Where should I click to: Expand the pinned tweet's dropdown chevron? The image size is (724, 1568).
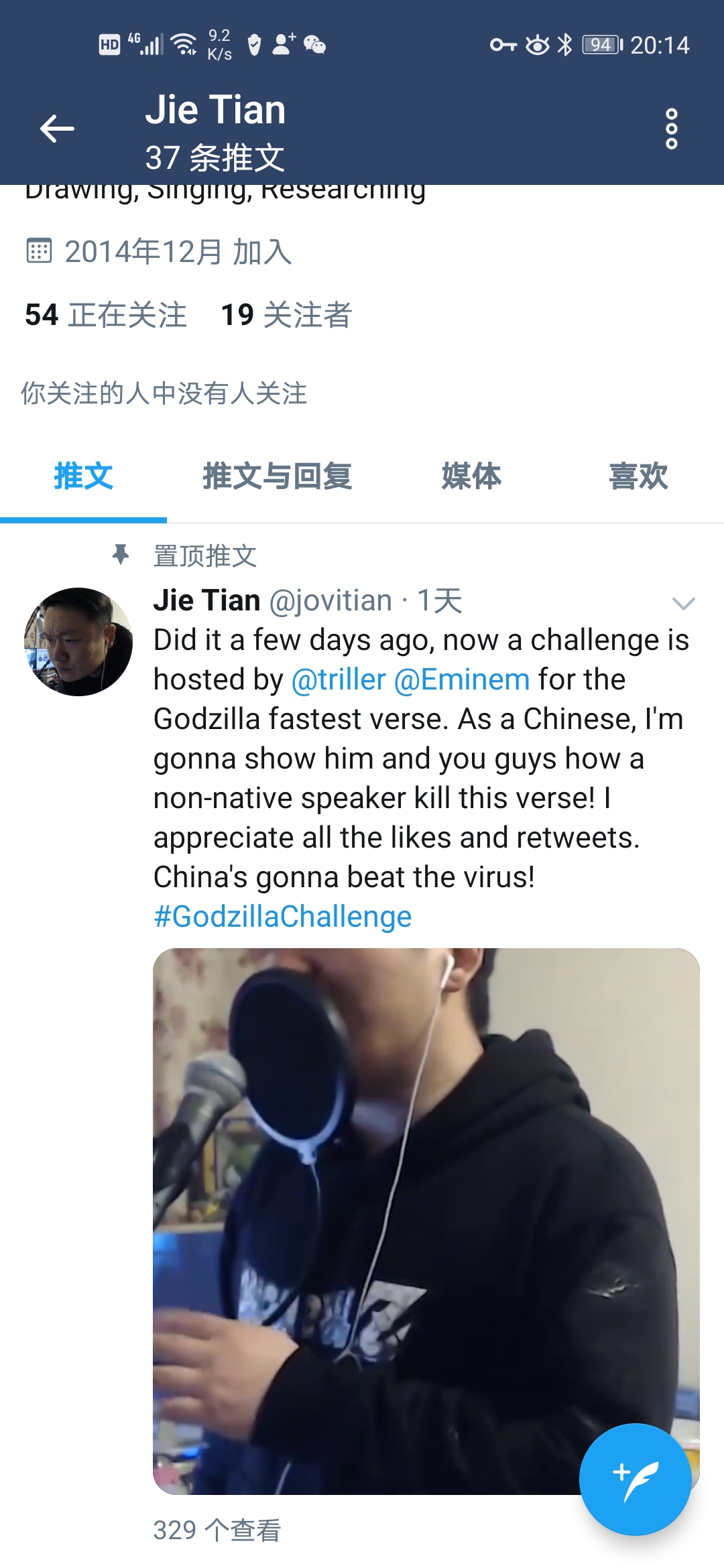click(x=683, y=603)
